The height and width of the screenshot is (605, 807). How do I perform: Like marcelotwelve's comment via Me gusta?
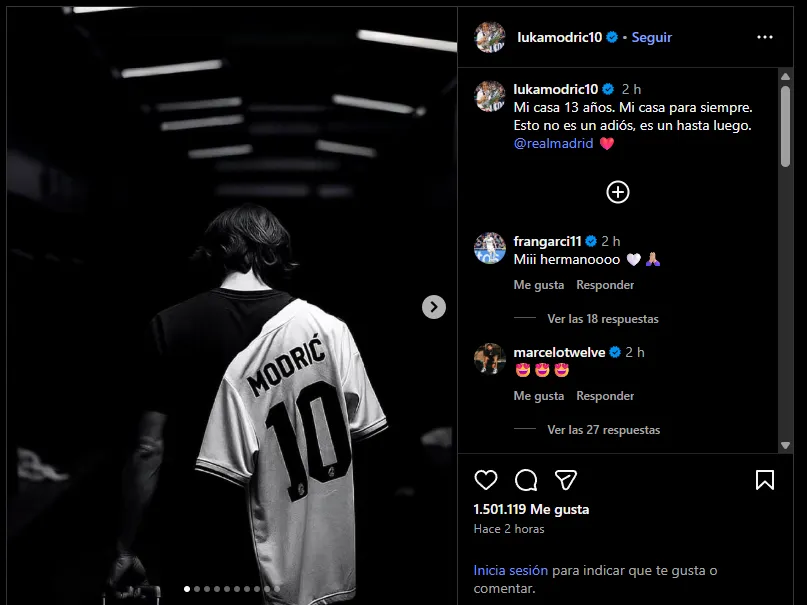538,396
